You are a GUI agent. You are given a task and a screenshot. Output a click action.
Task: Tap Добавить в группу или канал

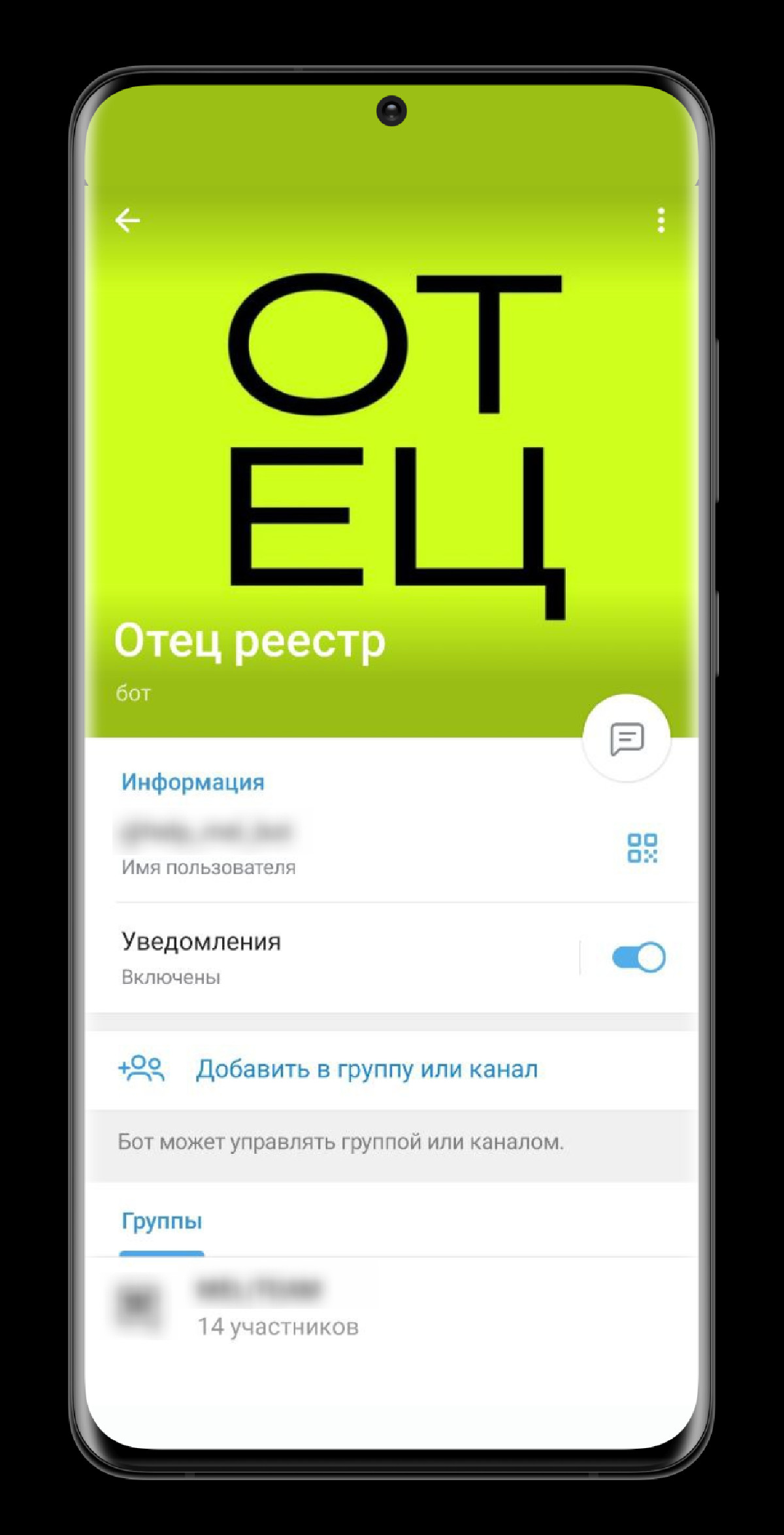click(366, 1069)
